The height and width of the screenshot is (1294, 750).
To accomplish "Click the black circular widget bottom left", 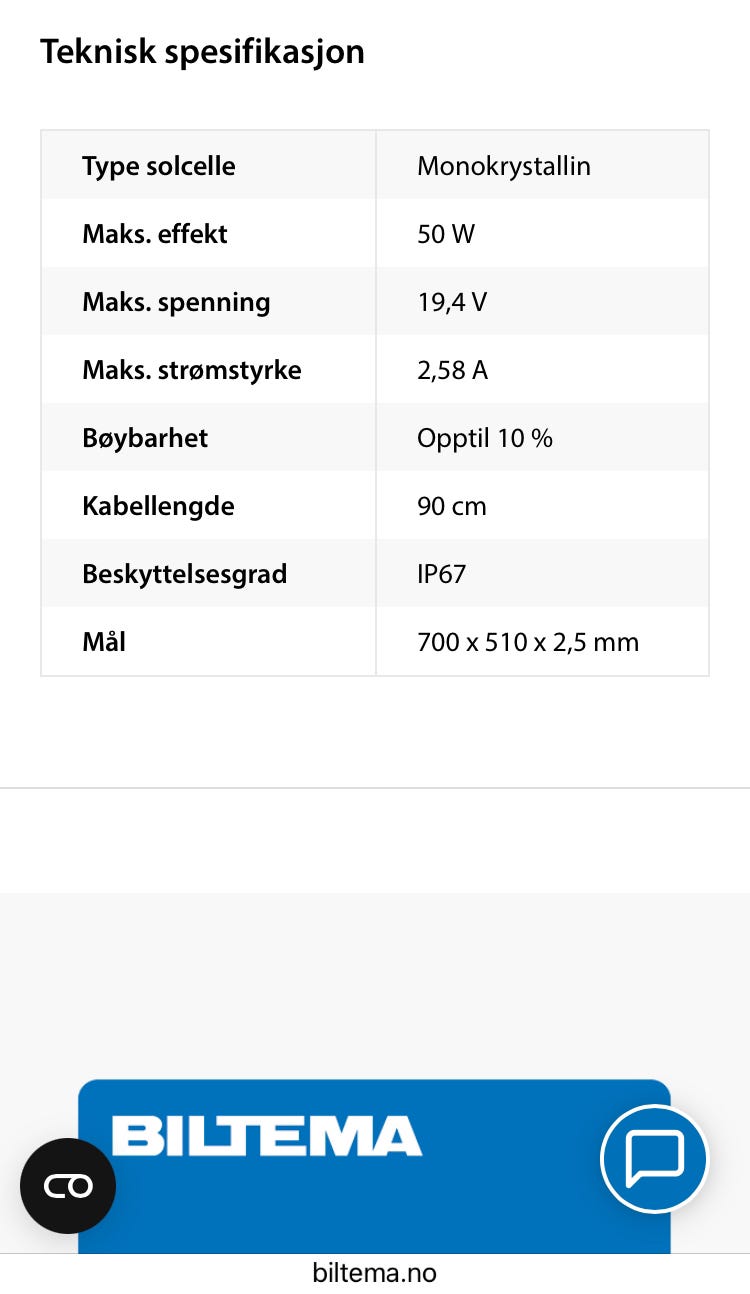I will point(67,1185).
